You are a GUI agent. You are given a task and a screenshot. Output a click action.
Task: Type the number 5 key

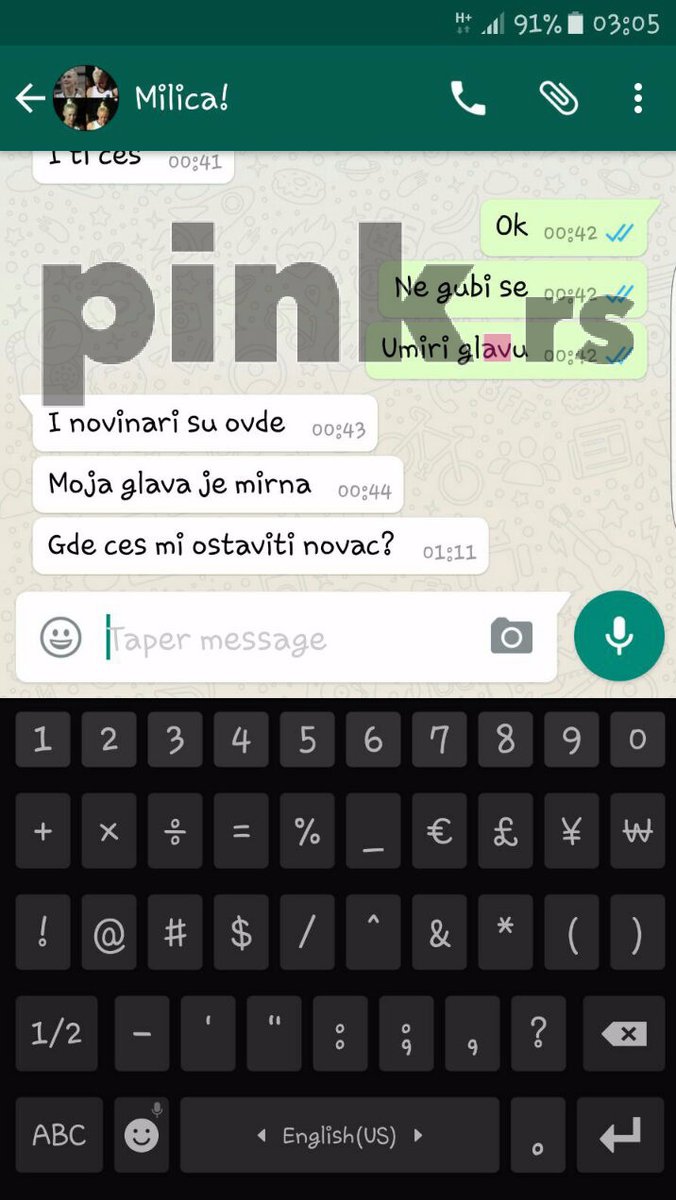click(x=307, y=740)
